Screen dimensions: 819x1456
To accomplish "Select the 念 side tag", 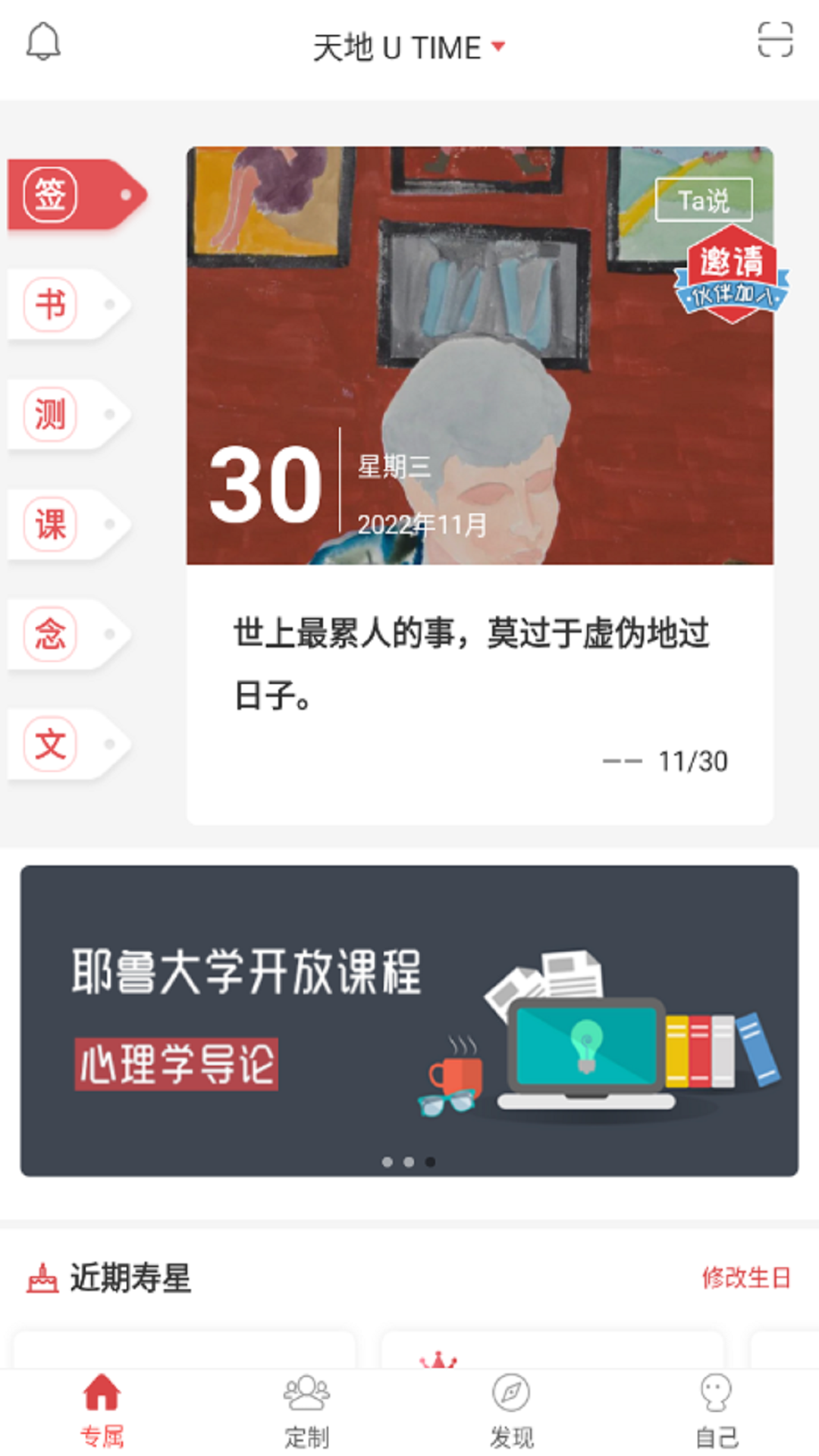I will click(52, 634).
